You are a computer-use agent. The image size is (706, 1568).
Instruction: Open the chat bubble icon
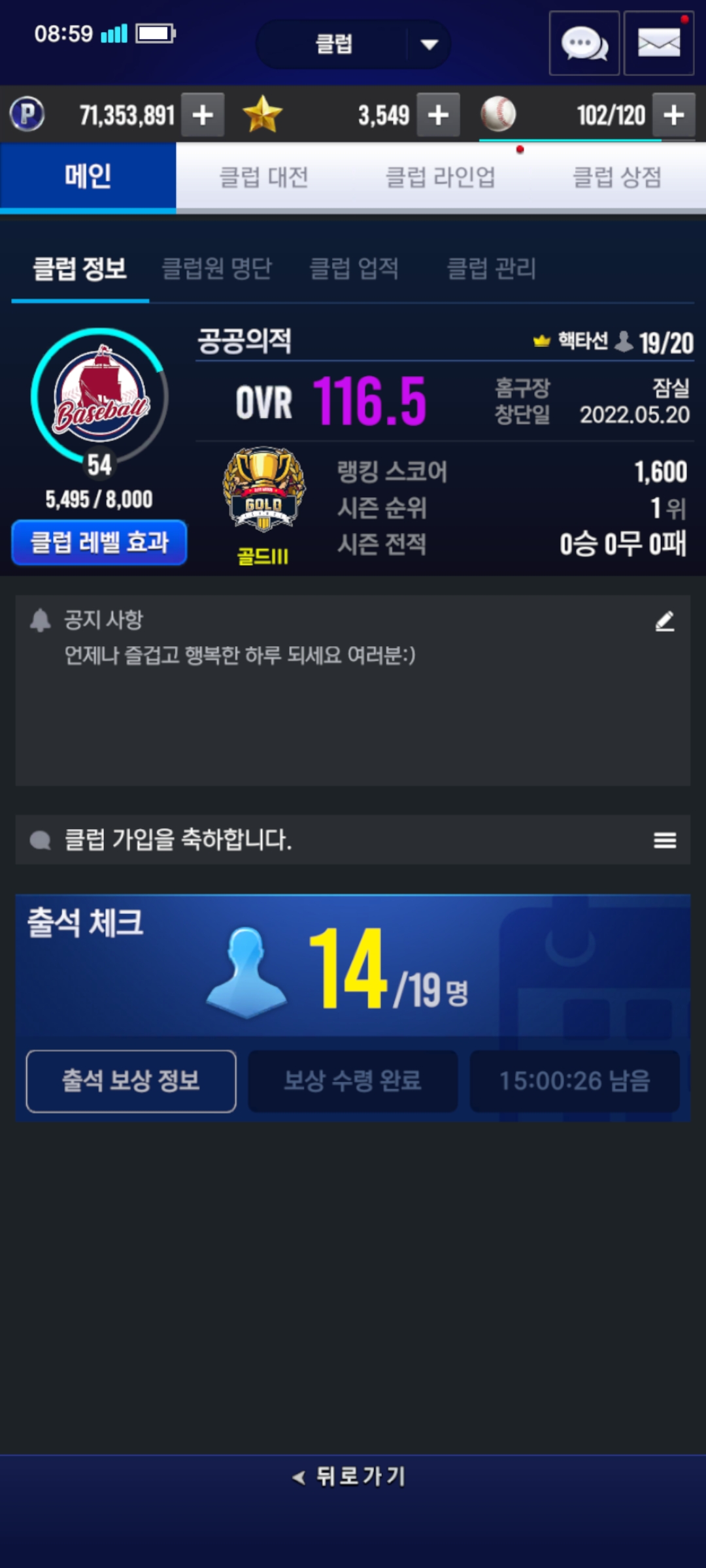pyautogui.click(x=584, y=44)
